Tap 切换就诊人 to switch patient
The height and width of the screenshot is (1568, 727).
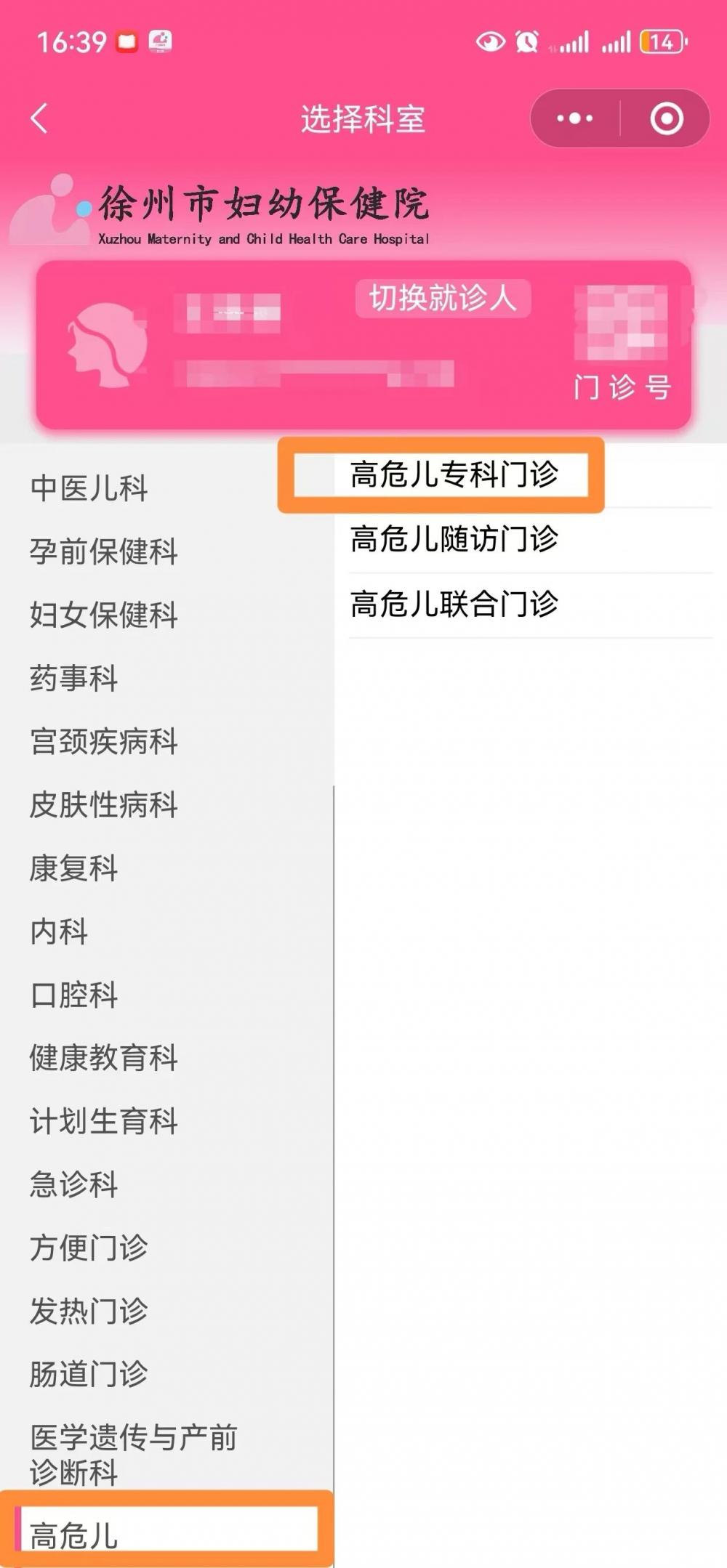tap(443, 299)
